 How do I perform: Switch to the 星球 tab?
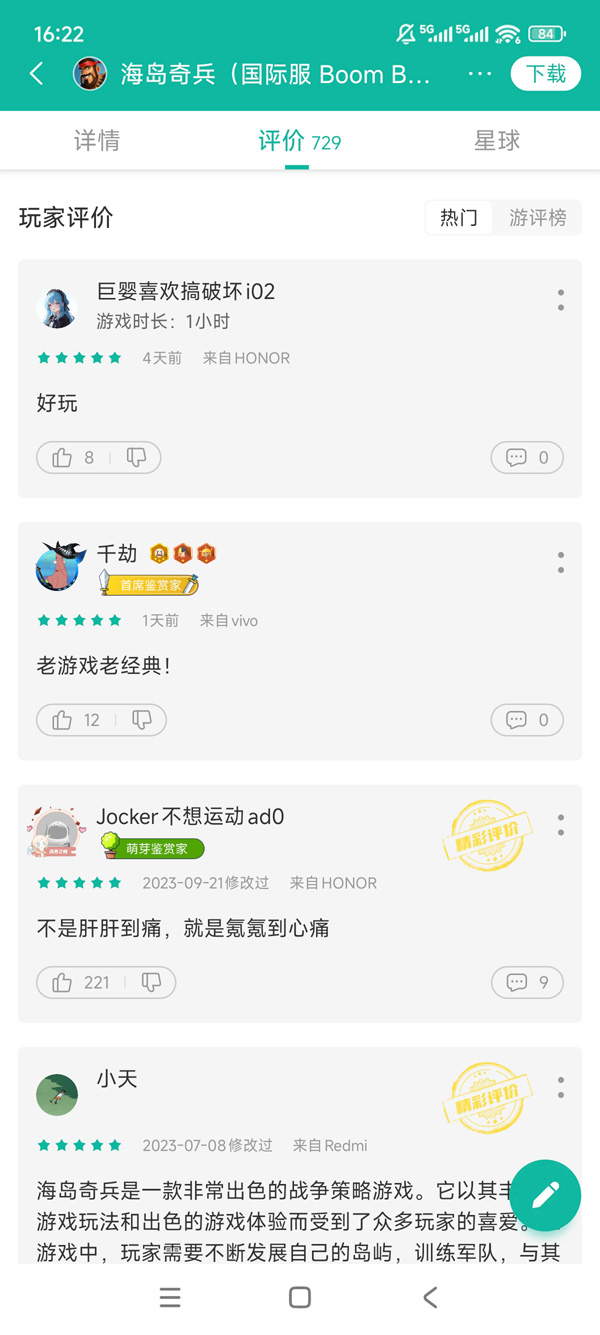[497, 141]
